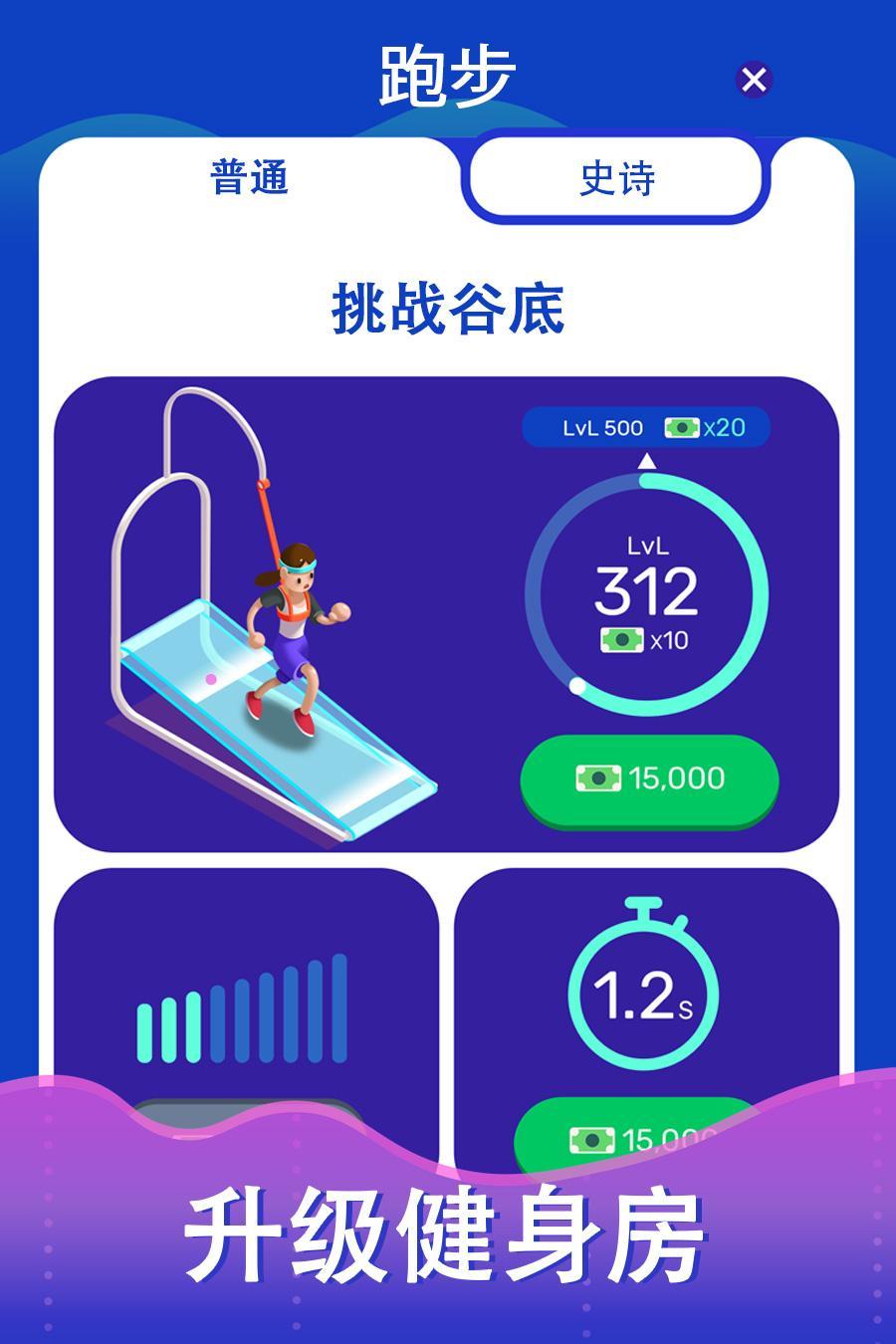Viewport: 896px width, 1344px height.
Task: Tap the white triangle marker on the progress ring
Action: click(x=648, y=461)
